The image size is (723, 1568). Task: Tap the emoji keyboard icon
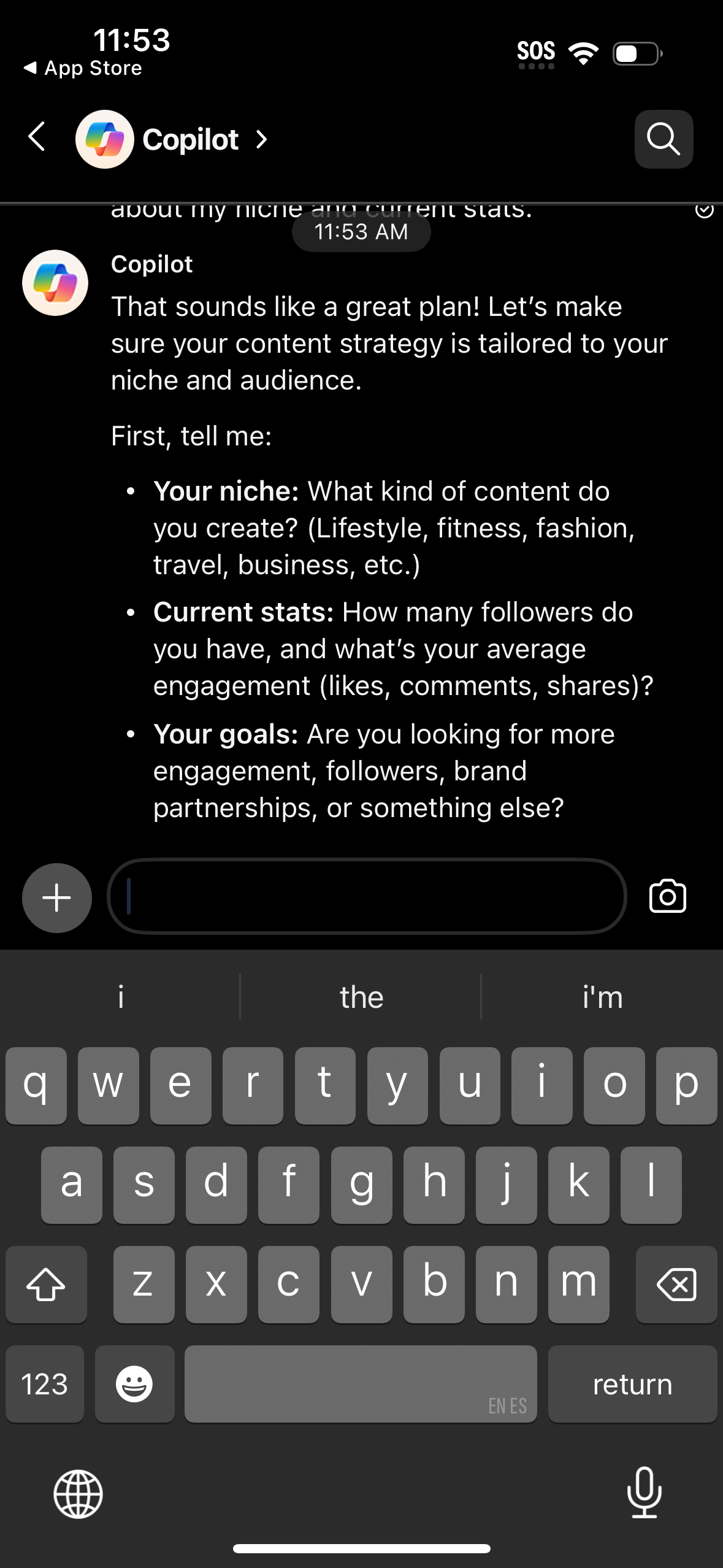pos(134,1384)
